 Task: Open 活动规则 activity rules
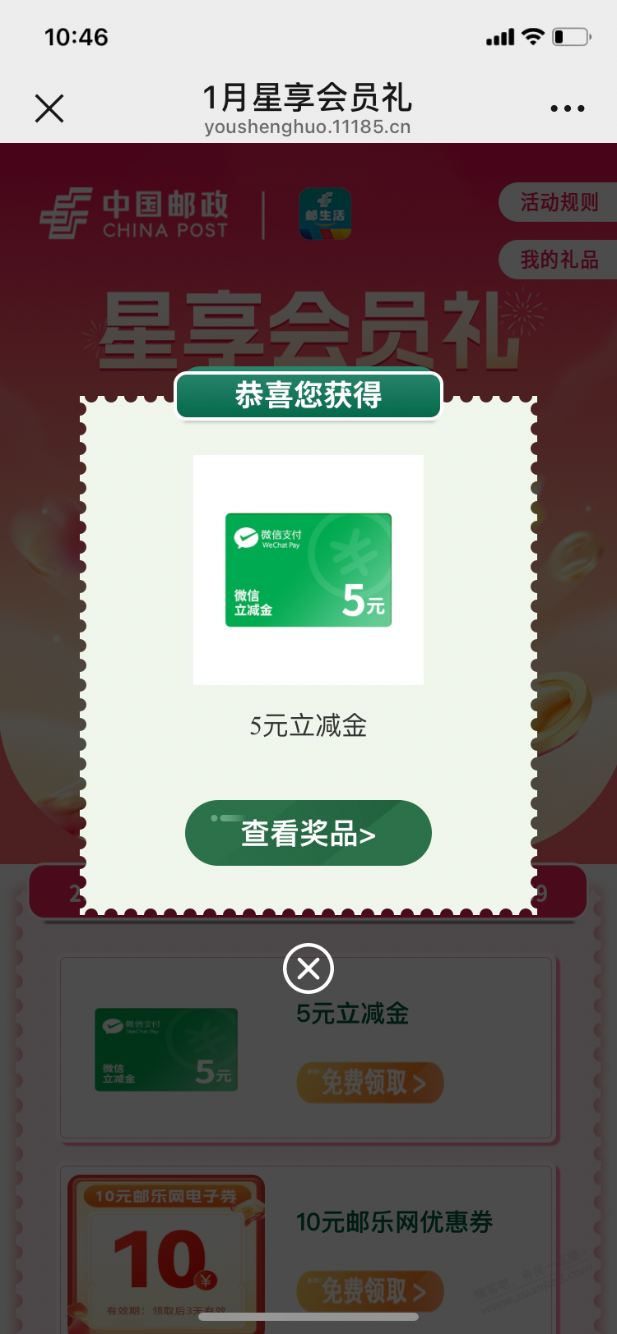pyautogui.click(x=558, y=202)
